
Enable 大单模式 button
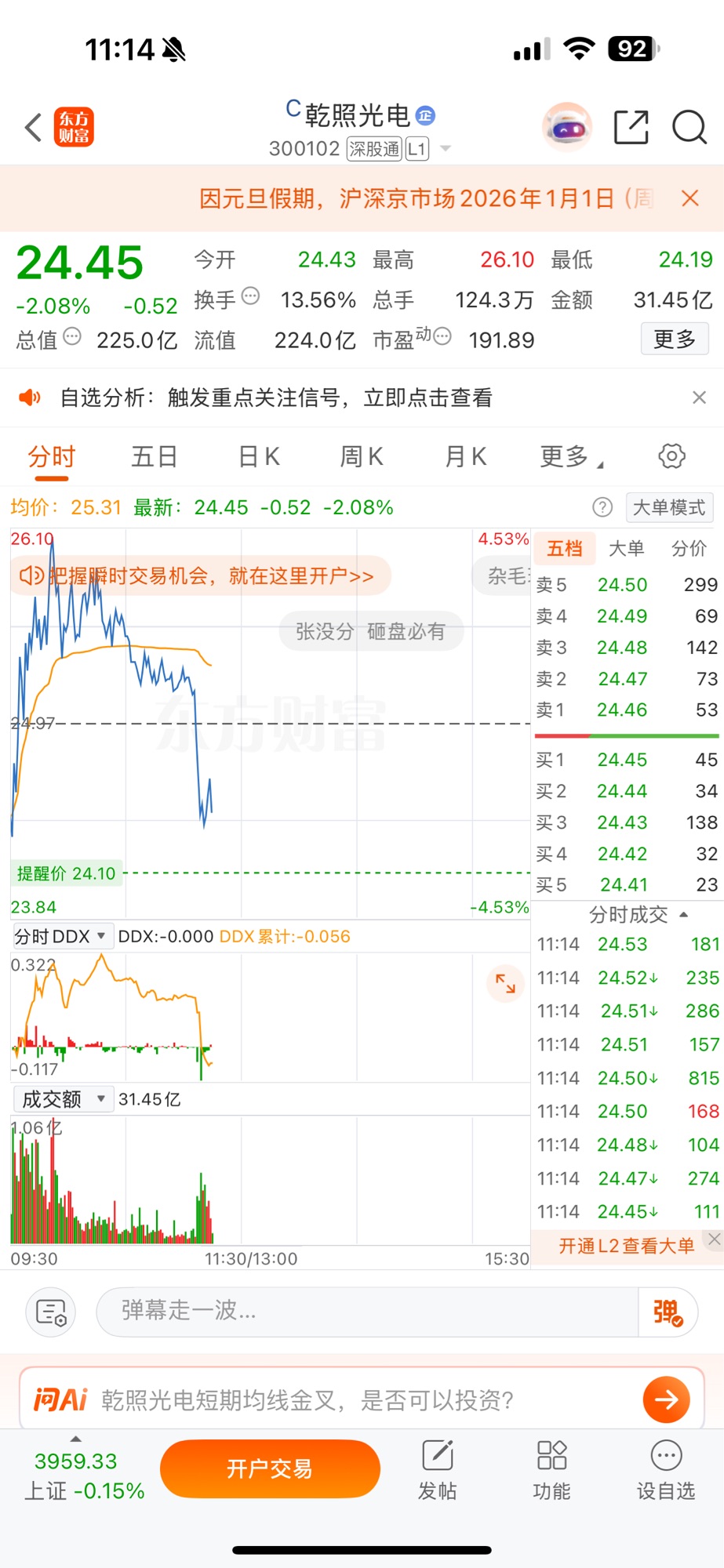pos(668,507)
